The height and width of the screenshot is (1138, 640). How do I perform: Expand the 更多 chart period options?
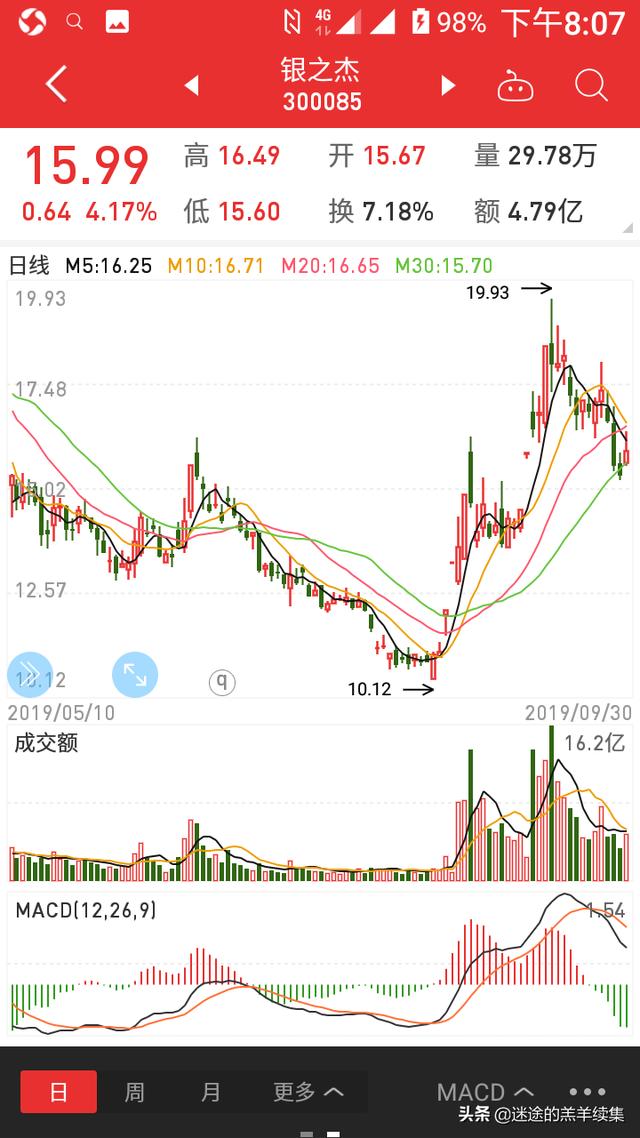tap(308, 1092)
